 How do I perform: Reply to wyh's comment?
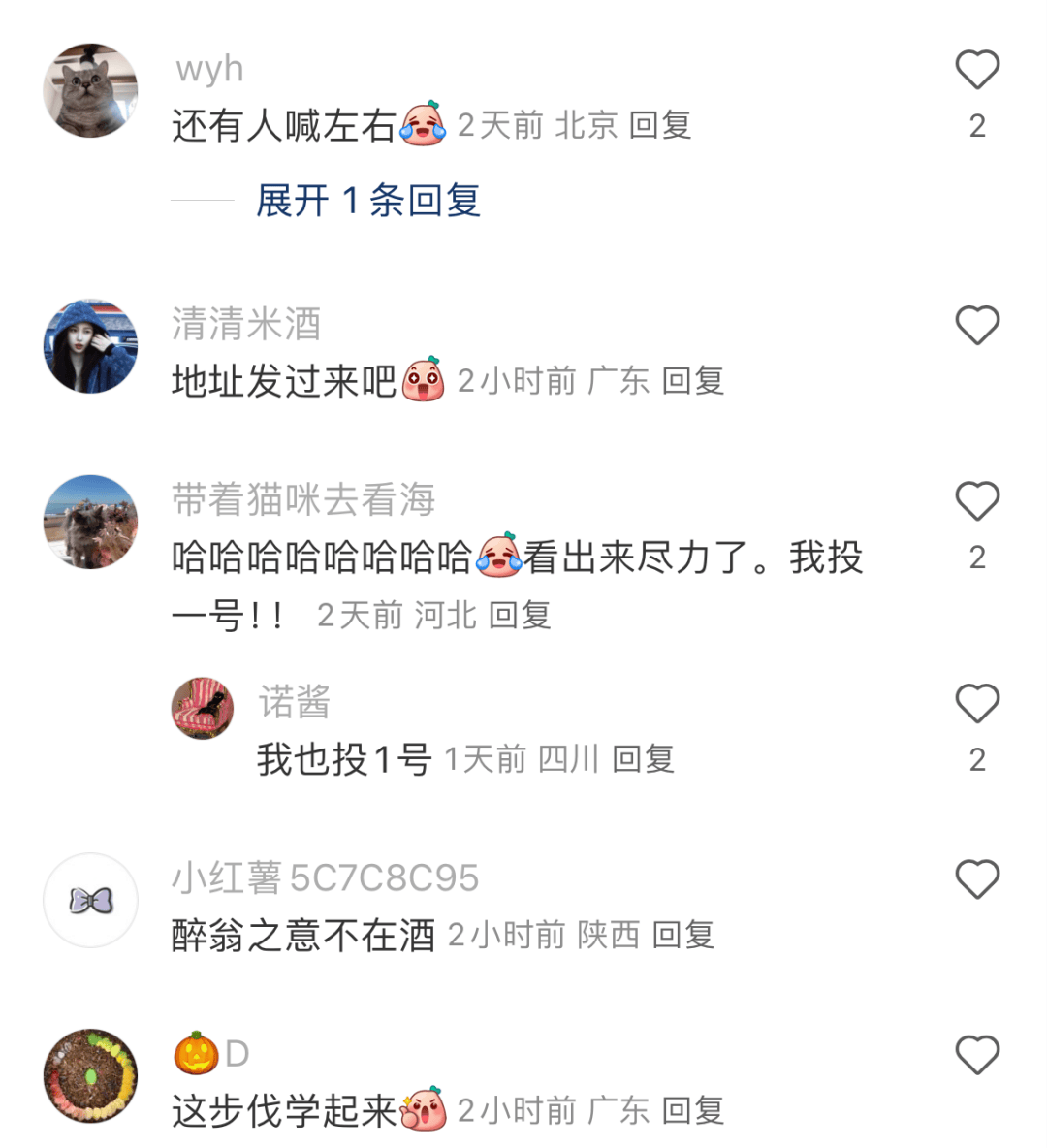(x=659, y=125)
